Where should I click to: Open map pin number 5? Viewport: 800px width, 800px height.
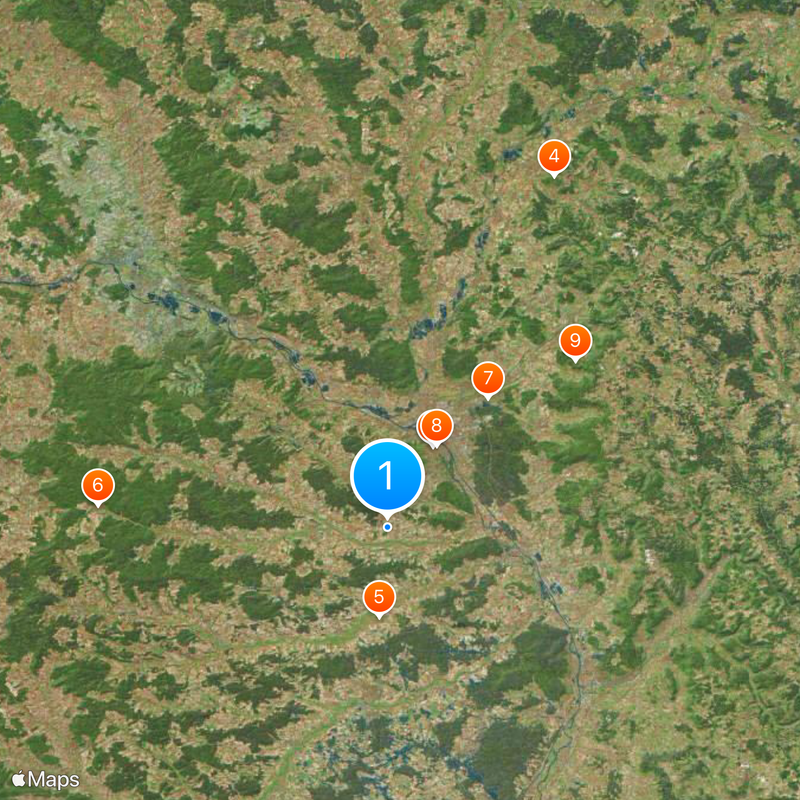click(x=378, y=597)
